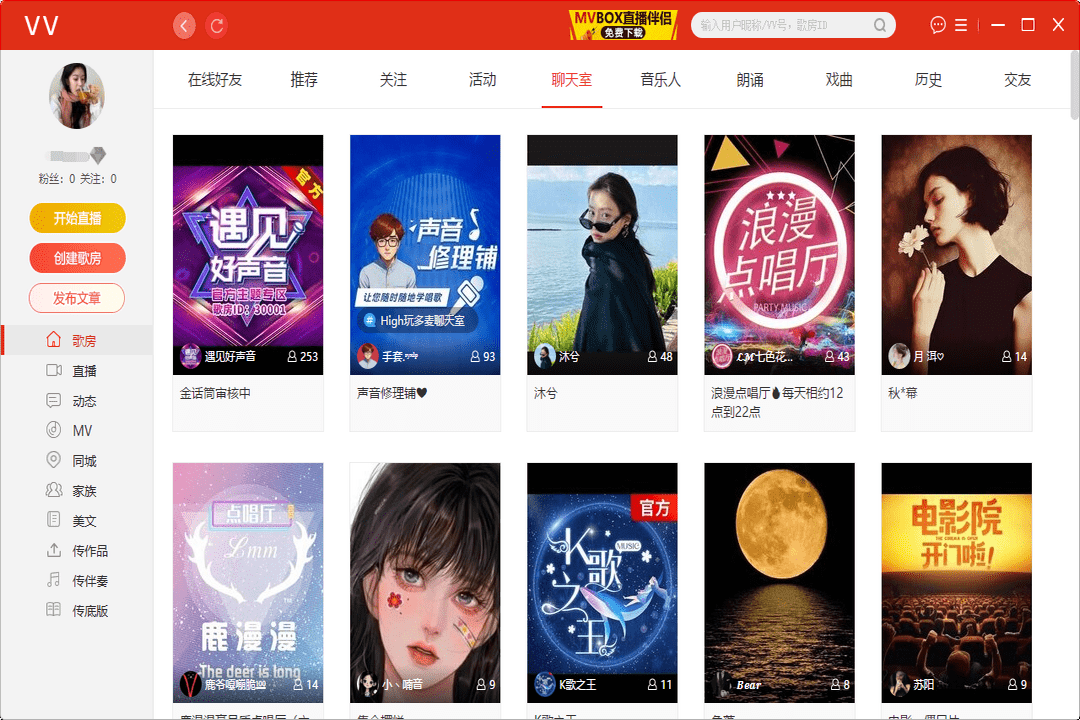Open the MV sidebar section
The height and width of the screenshot is (720, 1080).
(82, 431)
